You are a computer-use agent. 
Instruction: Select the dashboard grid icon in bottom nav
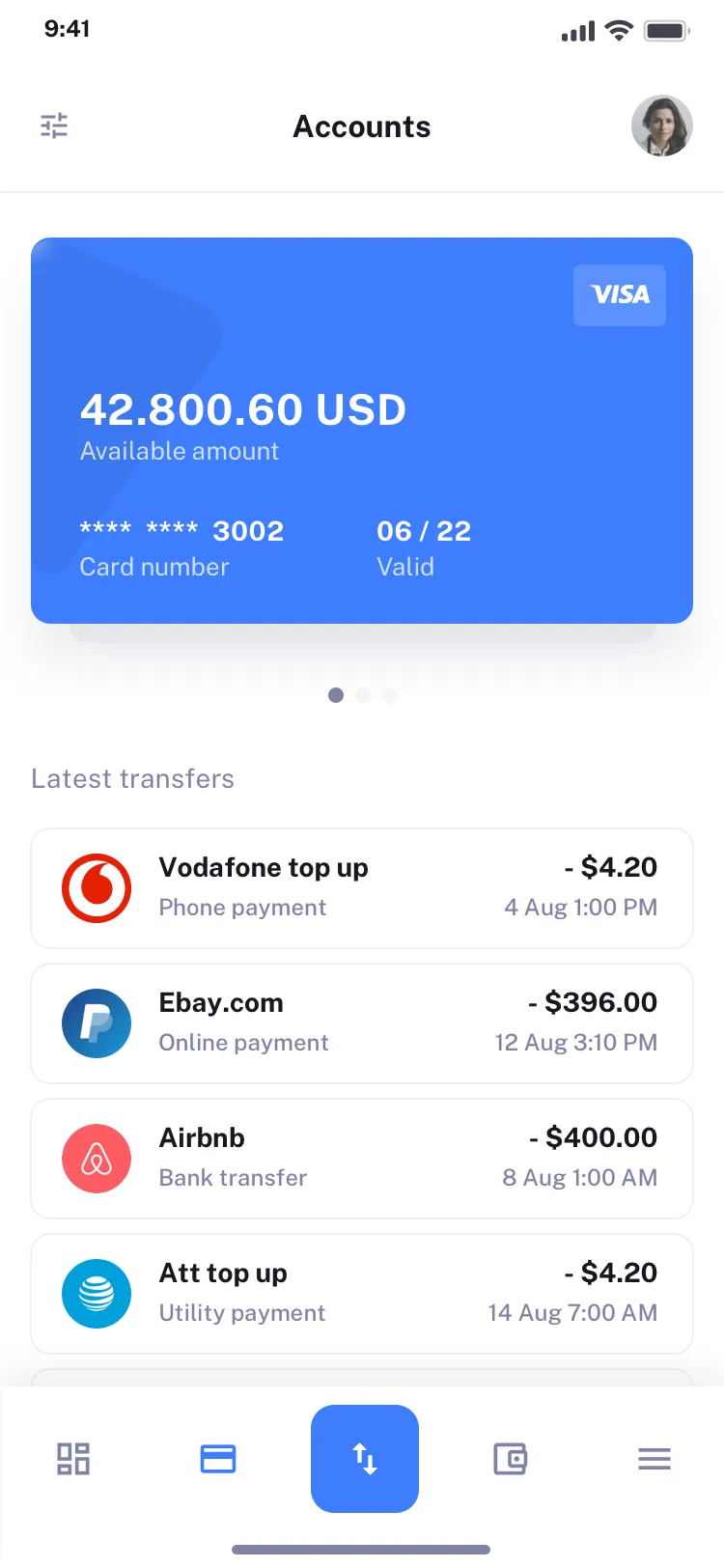(x=73, y=1459)
